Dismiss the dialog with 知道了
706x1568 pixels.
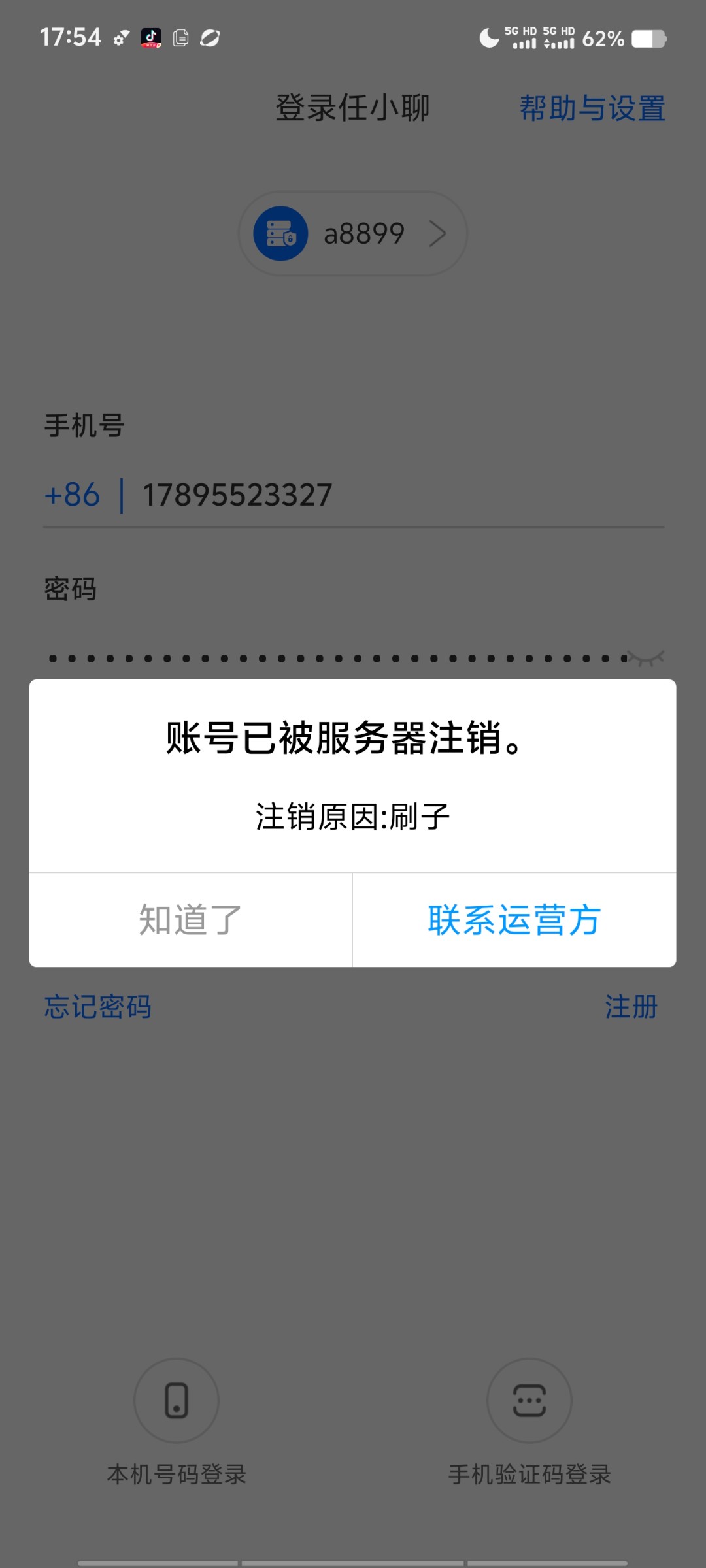[189, 920]
